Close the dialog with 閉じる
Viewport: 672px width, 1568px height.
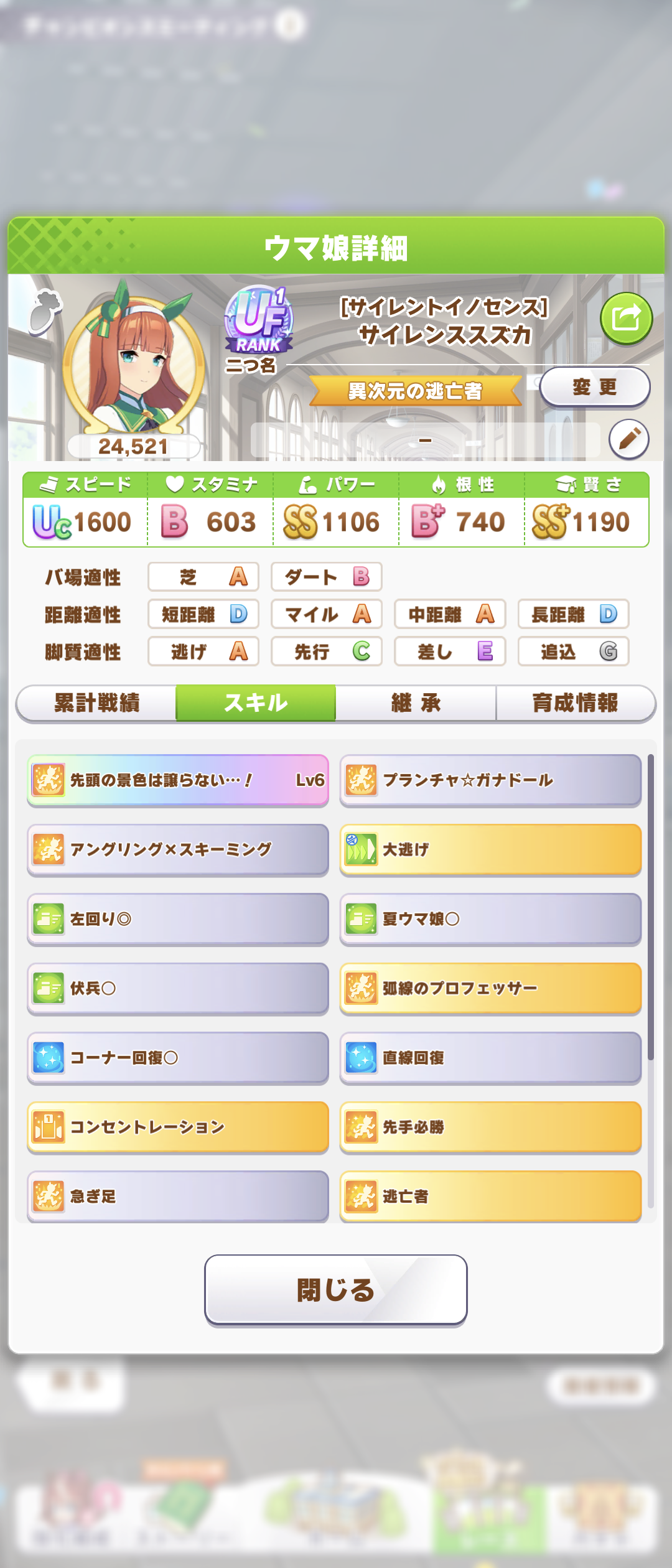pyautogui.click(x=336, y=1289)
